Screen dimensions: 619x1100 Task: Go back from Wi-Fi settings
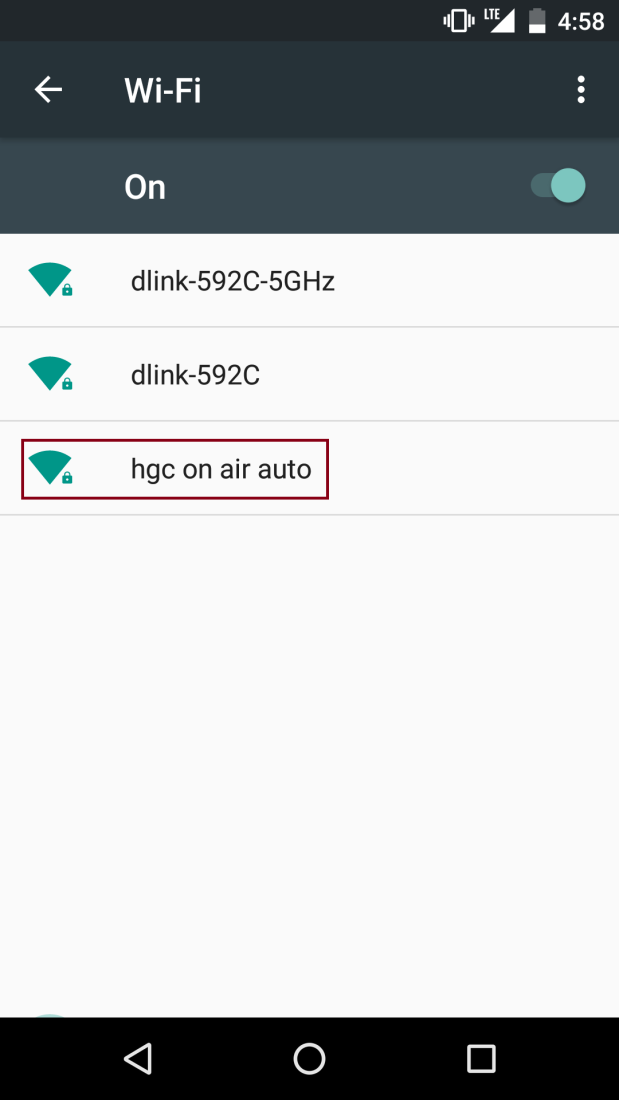[x=48, y=90]
